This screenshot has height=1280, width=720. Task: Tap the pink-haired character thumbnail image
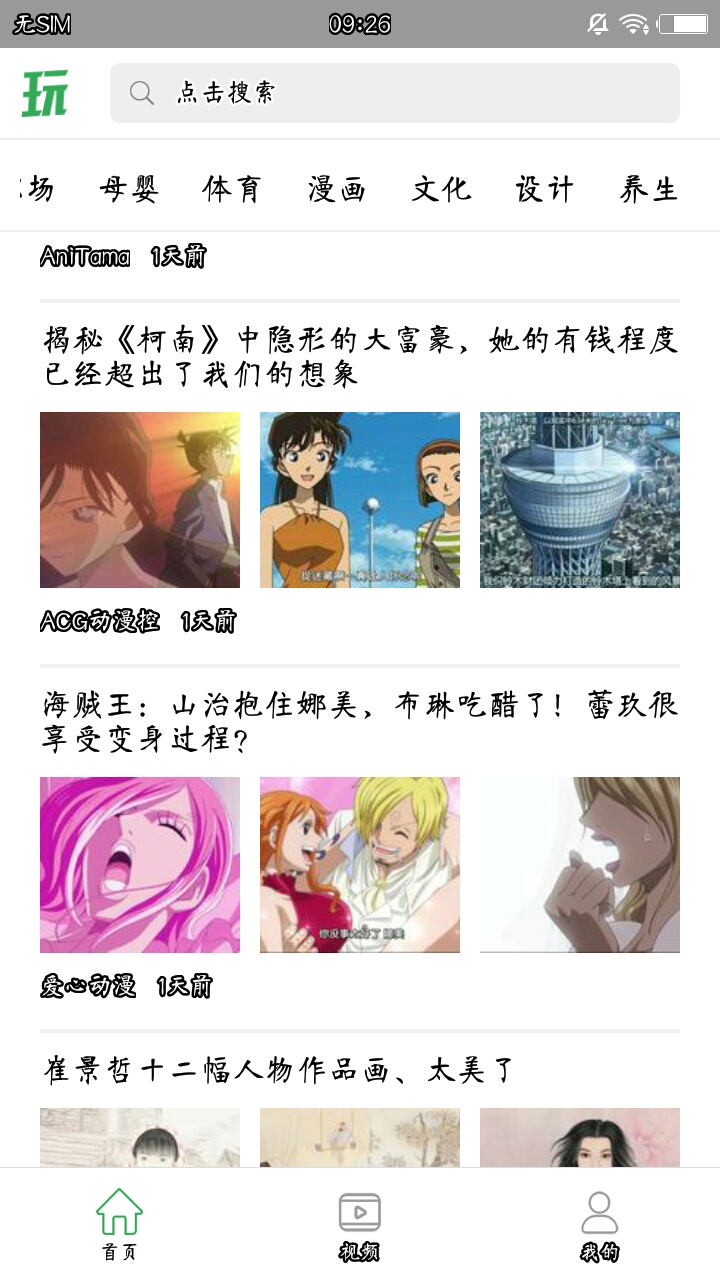(140, 862)
